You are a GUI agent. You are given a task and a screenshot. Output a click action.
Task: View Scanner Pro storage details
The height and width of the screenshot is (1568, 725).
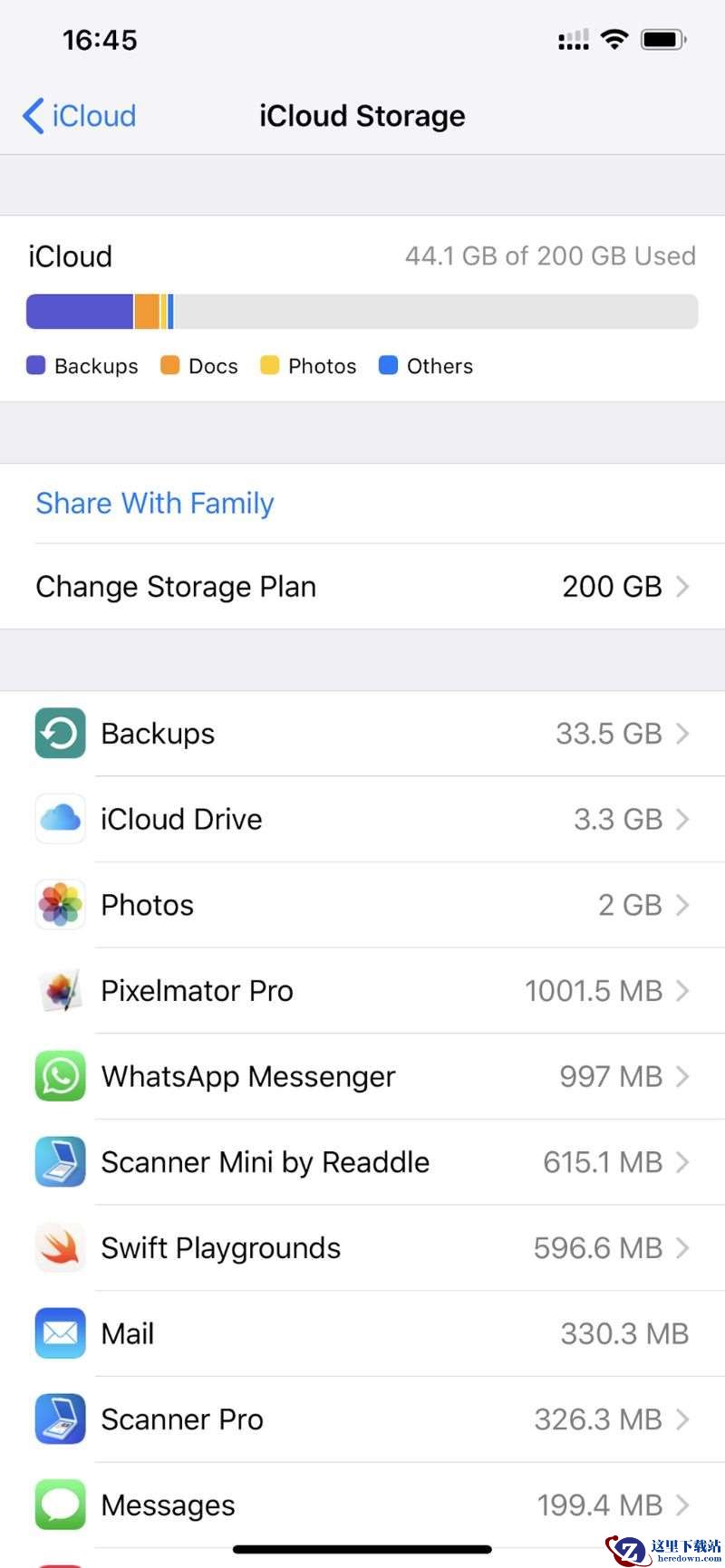[362, 1419]
